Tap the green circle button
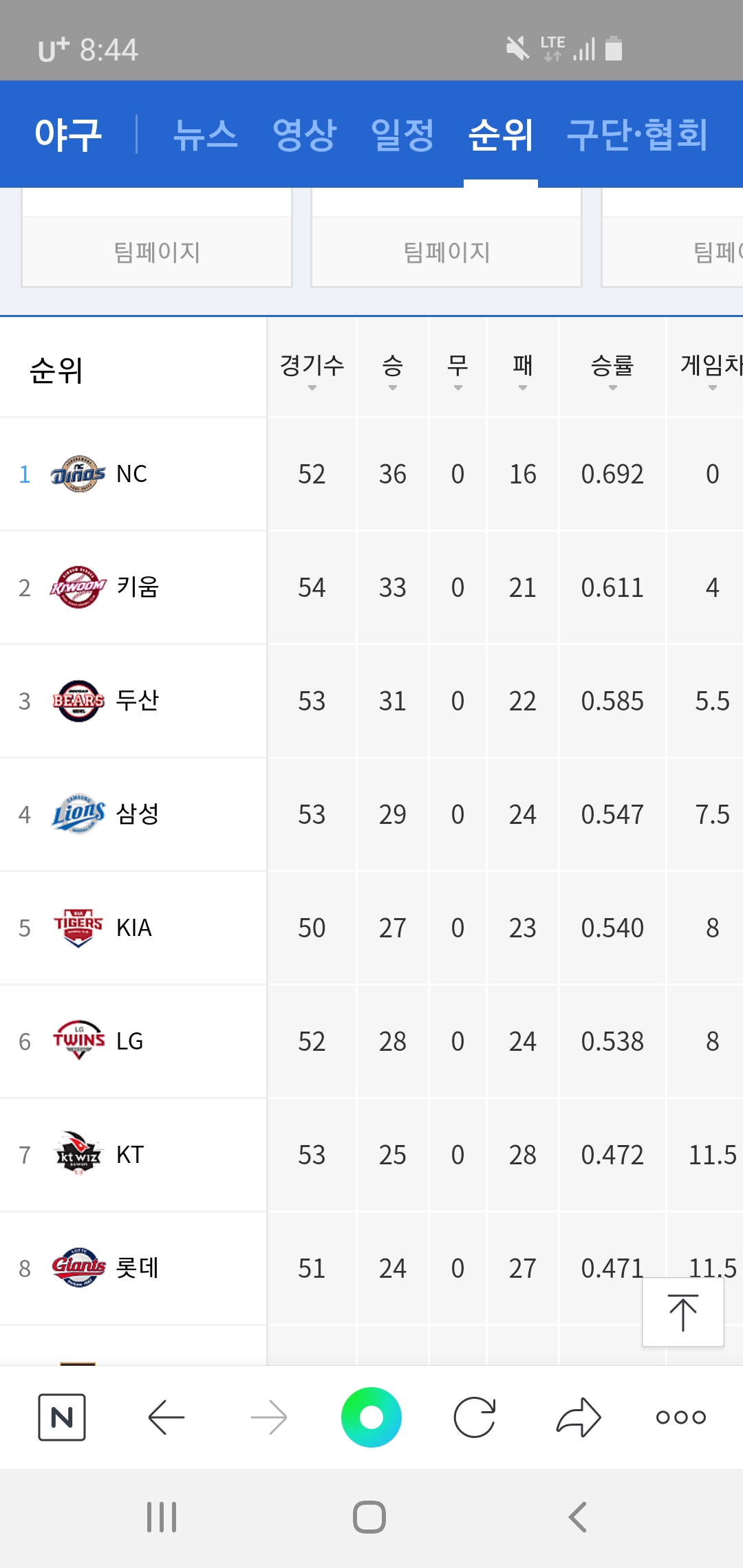The image size is (743, 1568). point(371,1417)
